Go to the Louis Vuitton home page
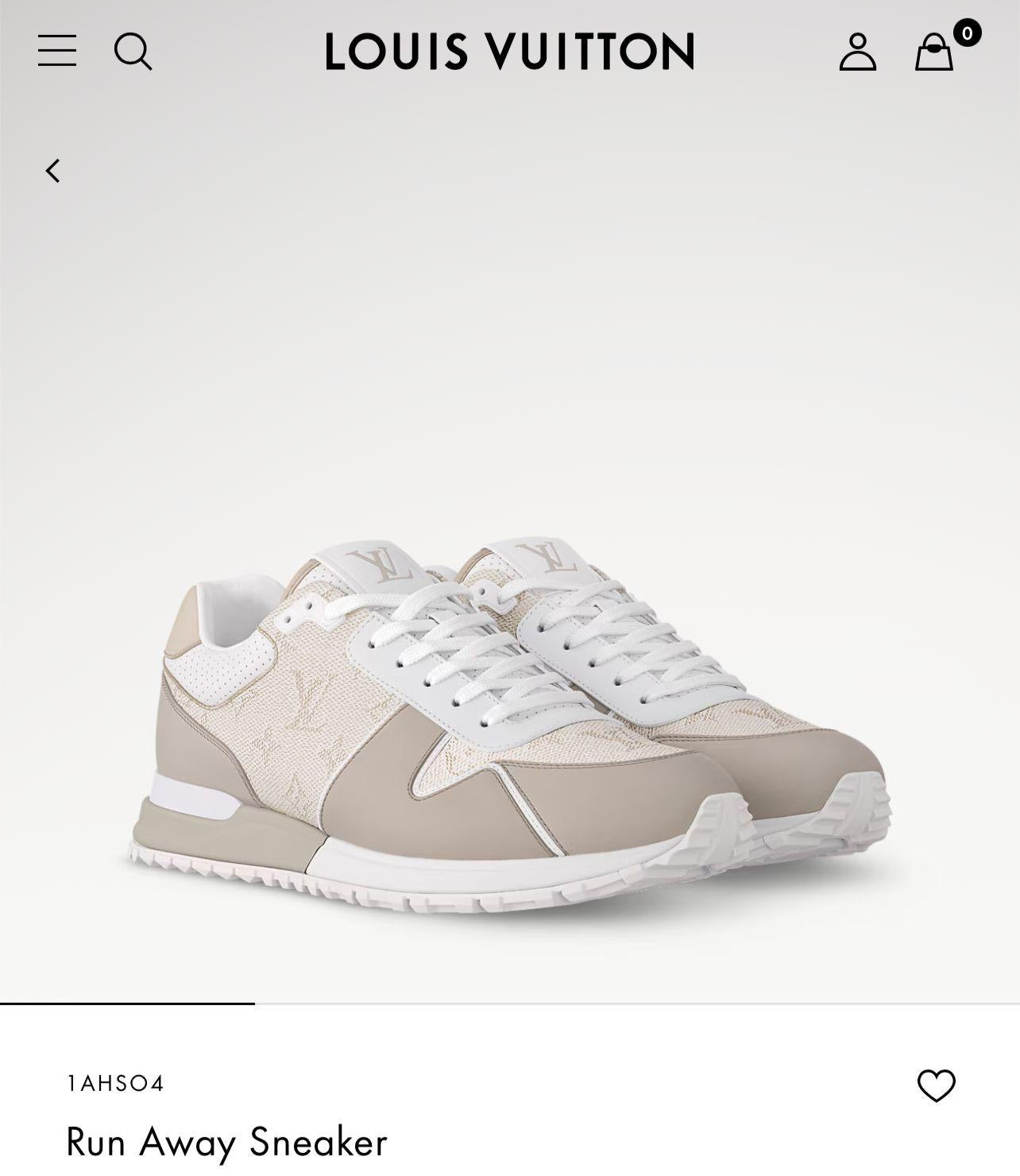This screenshot has height=1176, width=1020. point(509,52)
